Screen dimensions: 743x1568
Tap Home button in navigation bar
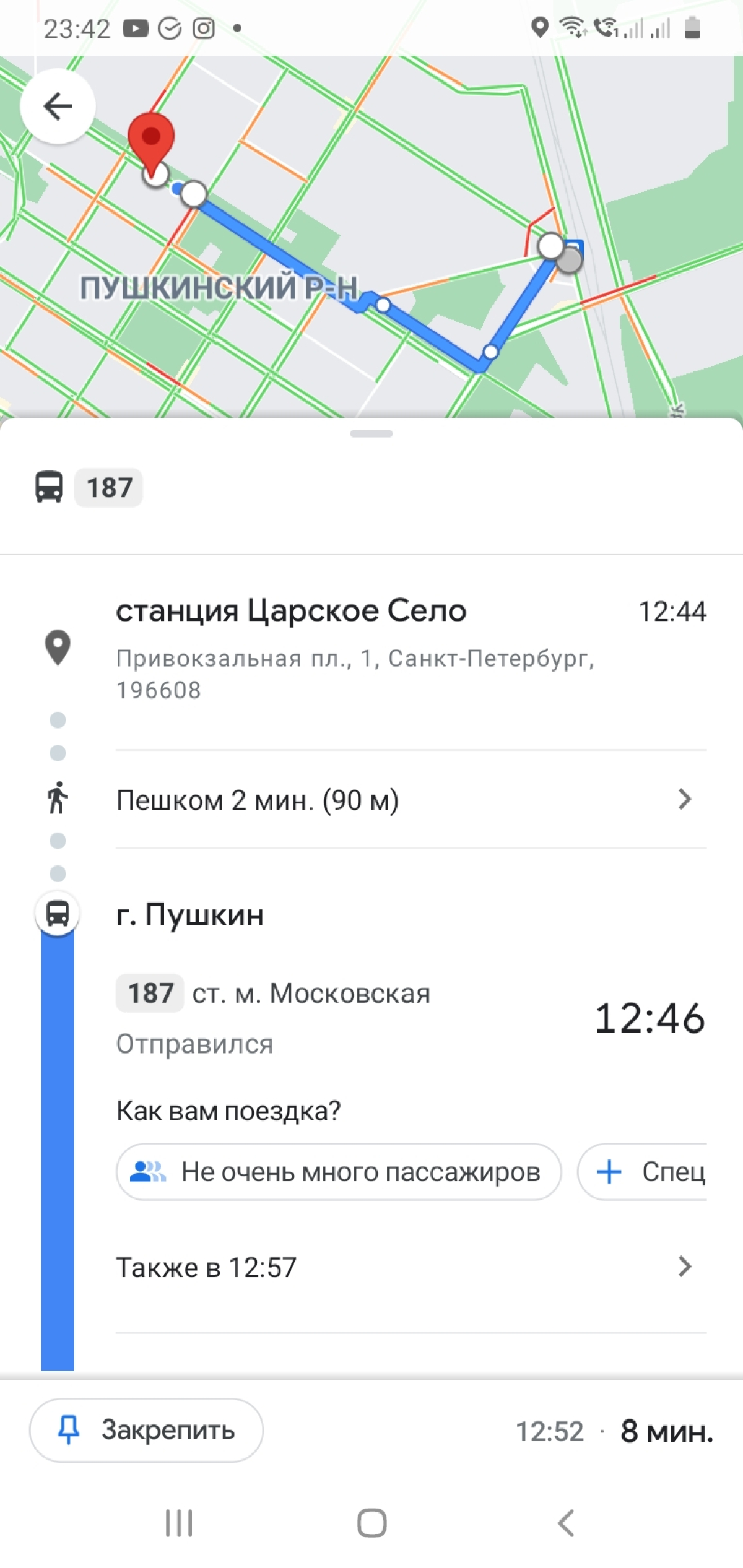pyautogui.click(x=371, y=1525)
